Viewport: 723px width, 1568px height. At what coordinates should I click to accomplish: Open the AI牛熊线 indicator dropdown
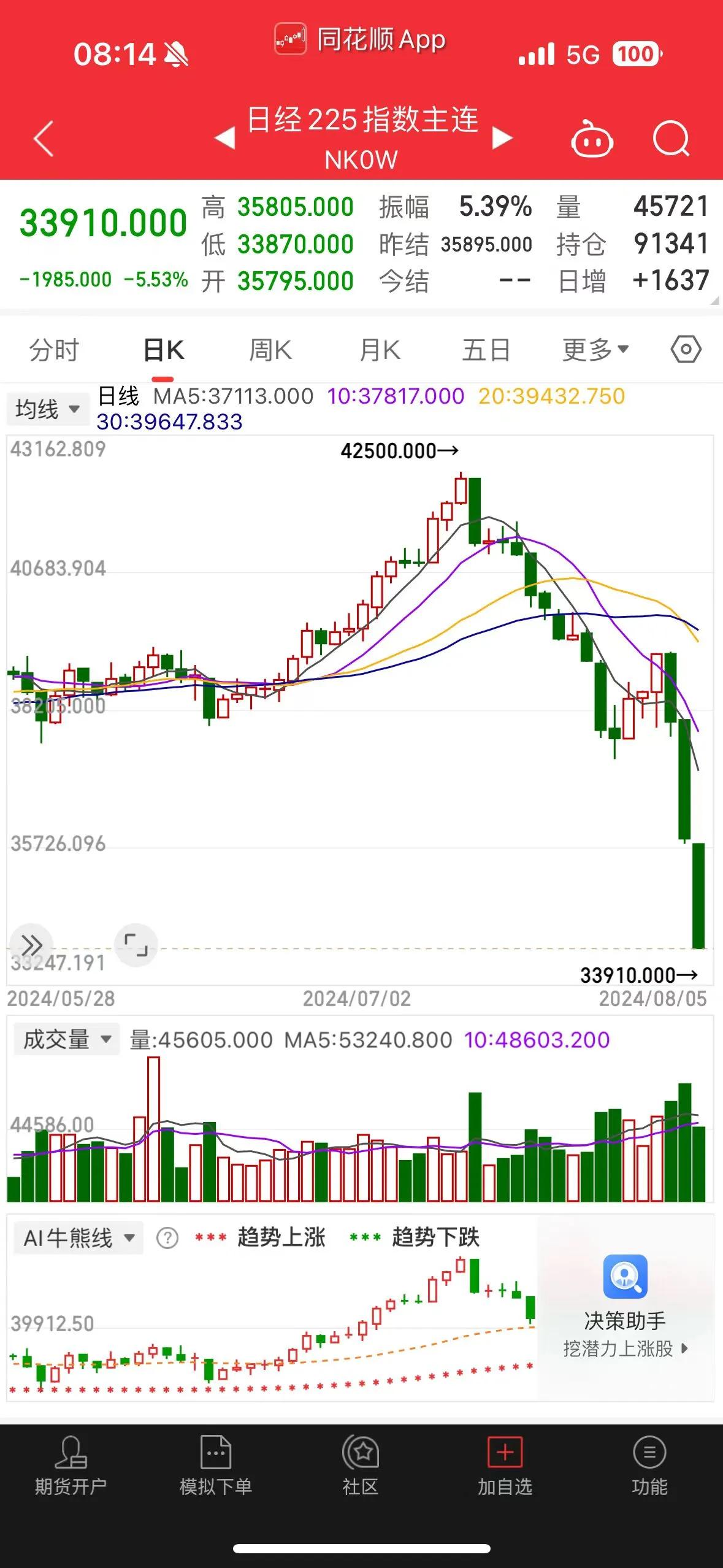tap(78, 1237)
